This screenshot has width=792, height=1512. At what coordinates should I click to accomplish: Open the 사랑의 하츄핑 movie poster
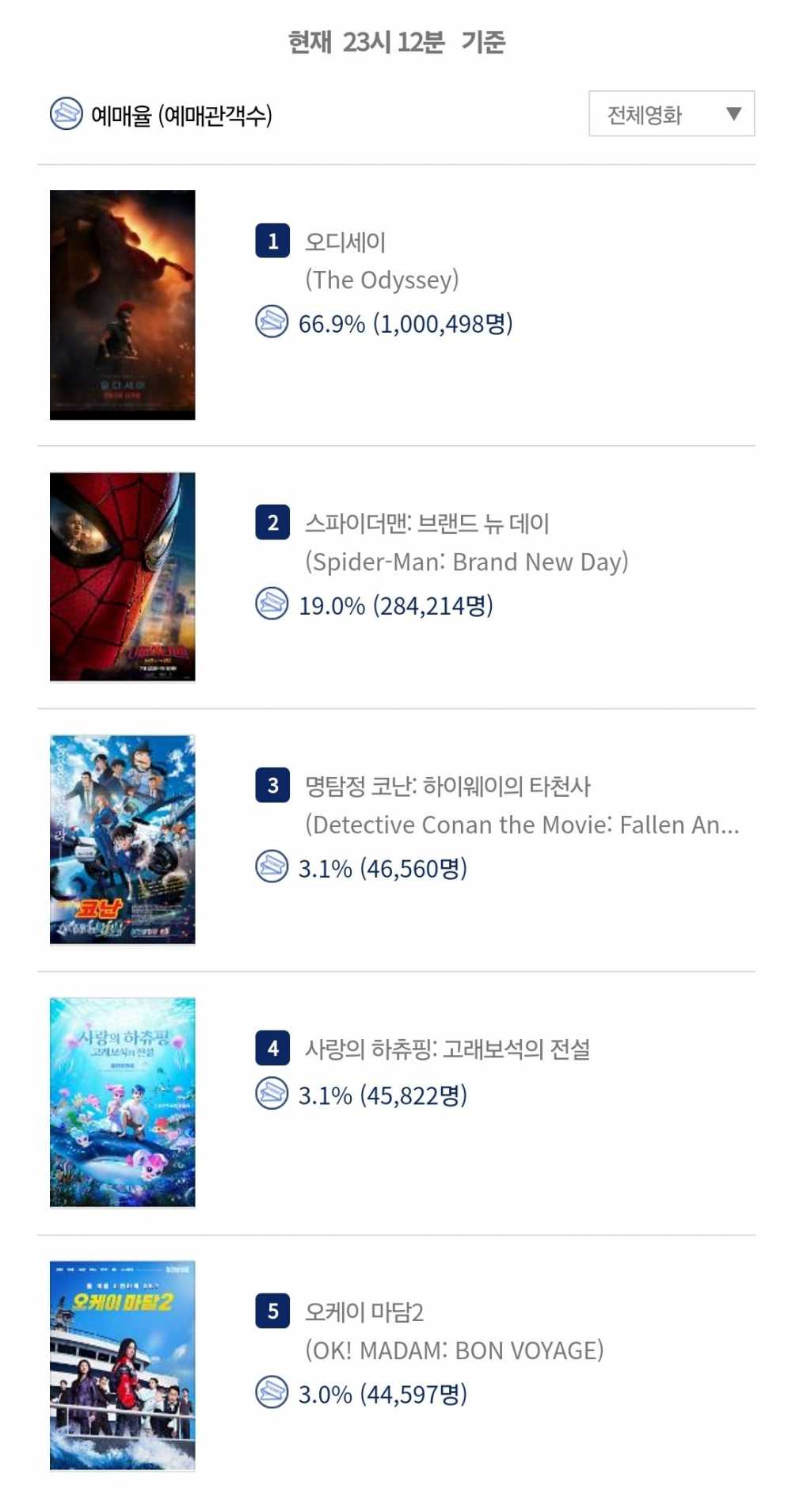tap(123, 1103)
